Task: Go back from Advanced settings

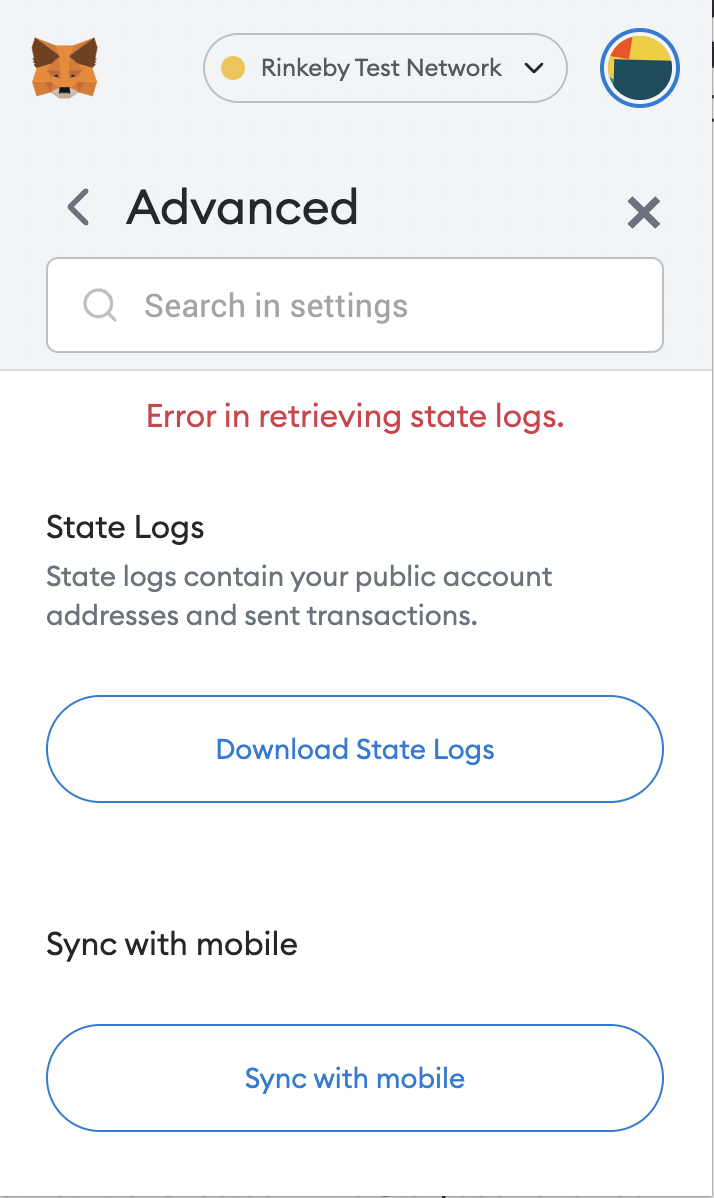Action: (79, 207)
